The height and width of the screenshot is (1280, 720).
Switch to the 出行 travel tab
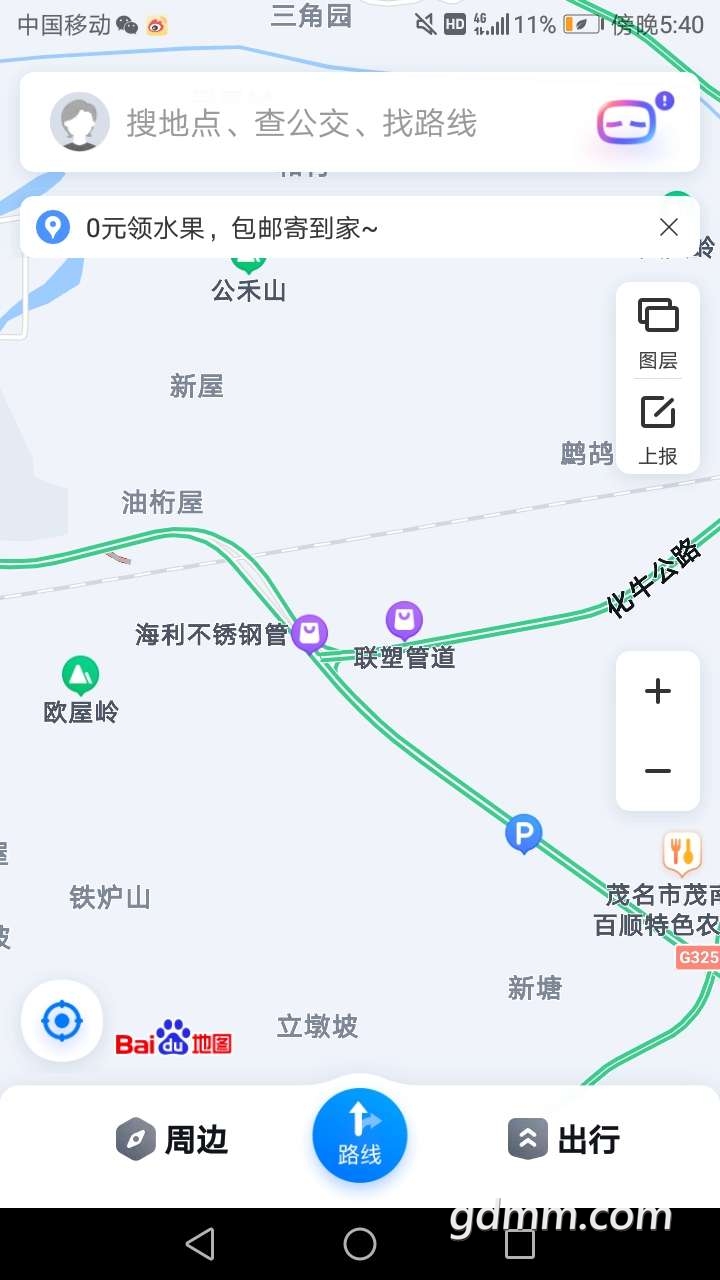[564, 1140]
